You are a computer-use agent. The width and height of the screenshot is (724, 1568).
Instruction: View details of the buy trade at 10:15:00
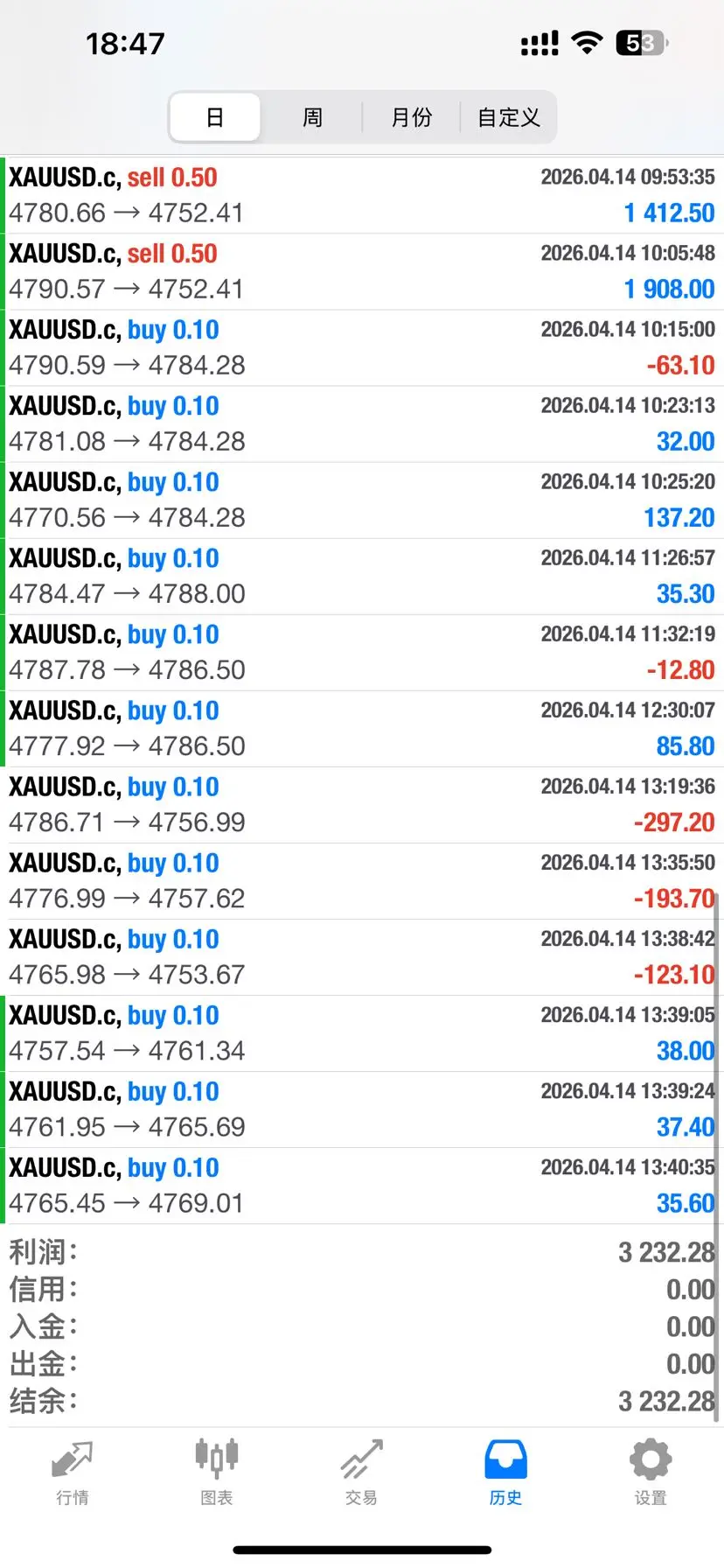[x=362, y=347]
